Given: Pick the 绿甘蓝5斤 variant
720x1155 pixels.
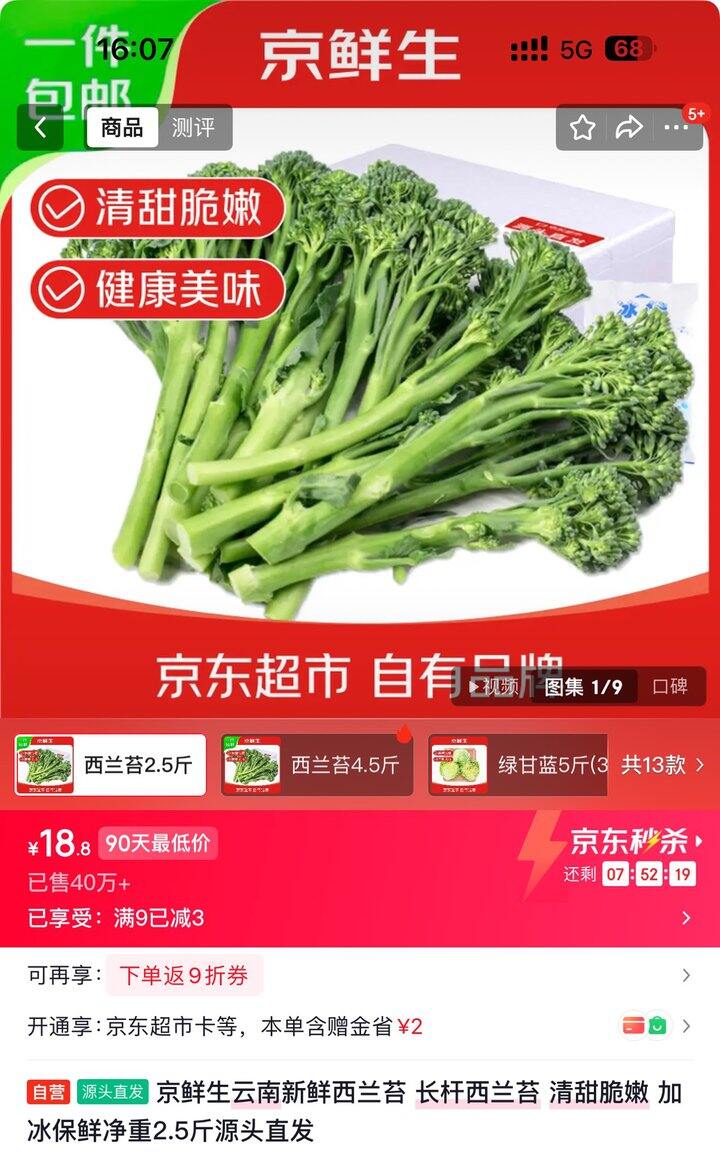Looking at the screenshot, I should point(517,766).
